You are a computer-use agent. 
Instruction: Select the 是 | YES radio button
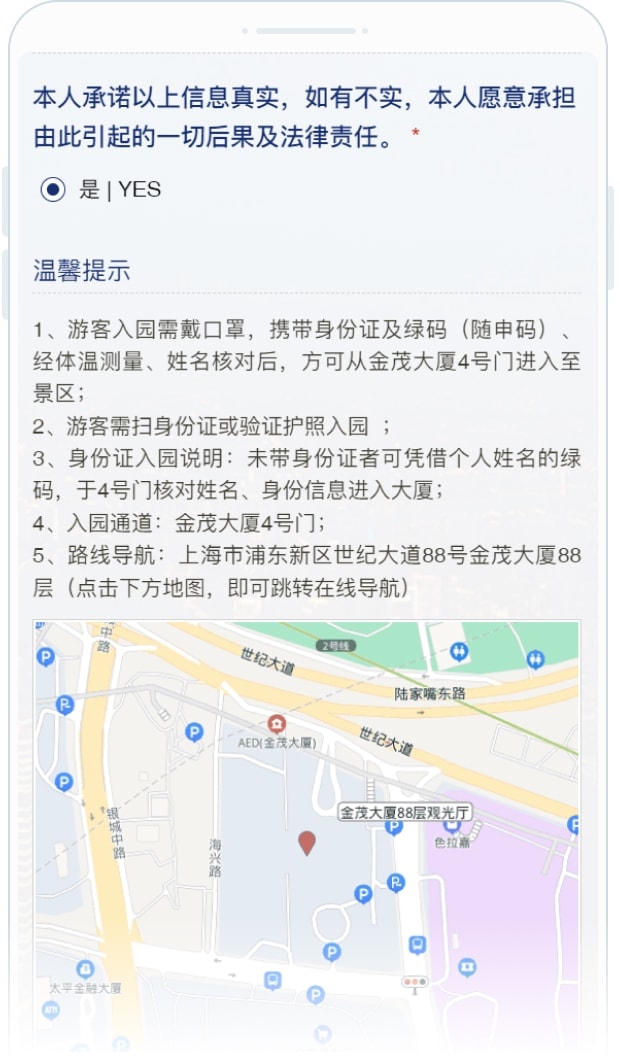coord(53,189)
